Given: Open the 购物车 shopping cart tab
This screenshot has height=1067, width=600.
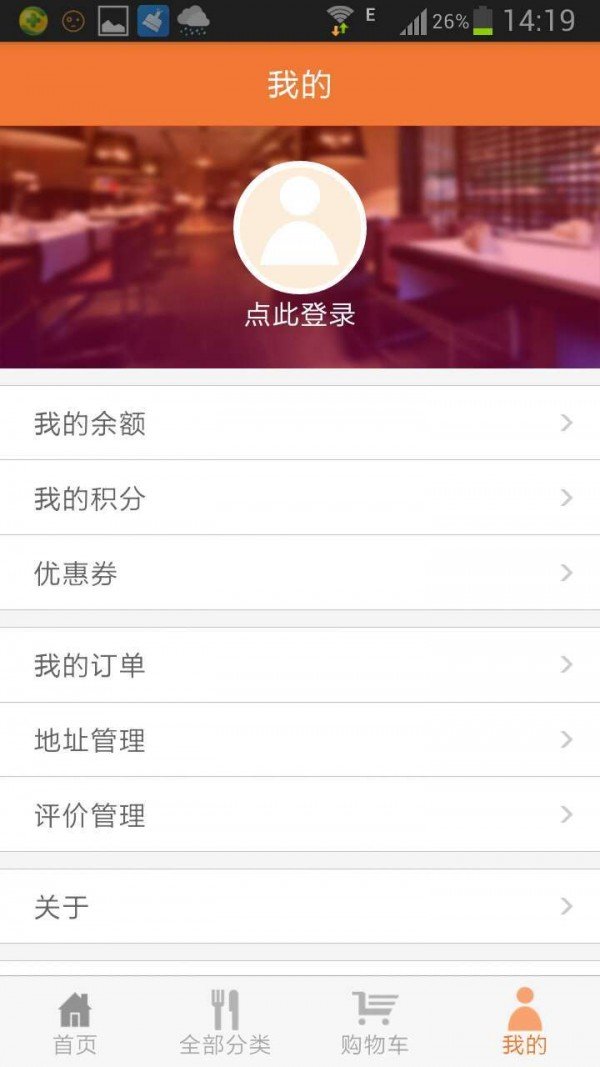Looking at the screenshot, I should 375,1022.
